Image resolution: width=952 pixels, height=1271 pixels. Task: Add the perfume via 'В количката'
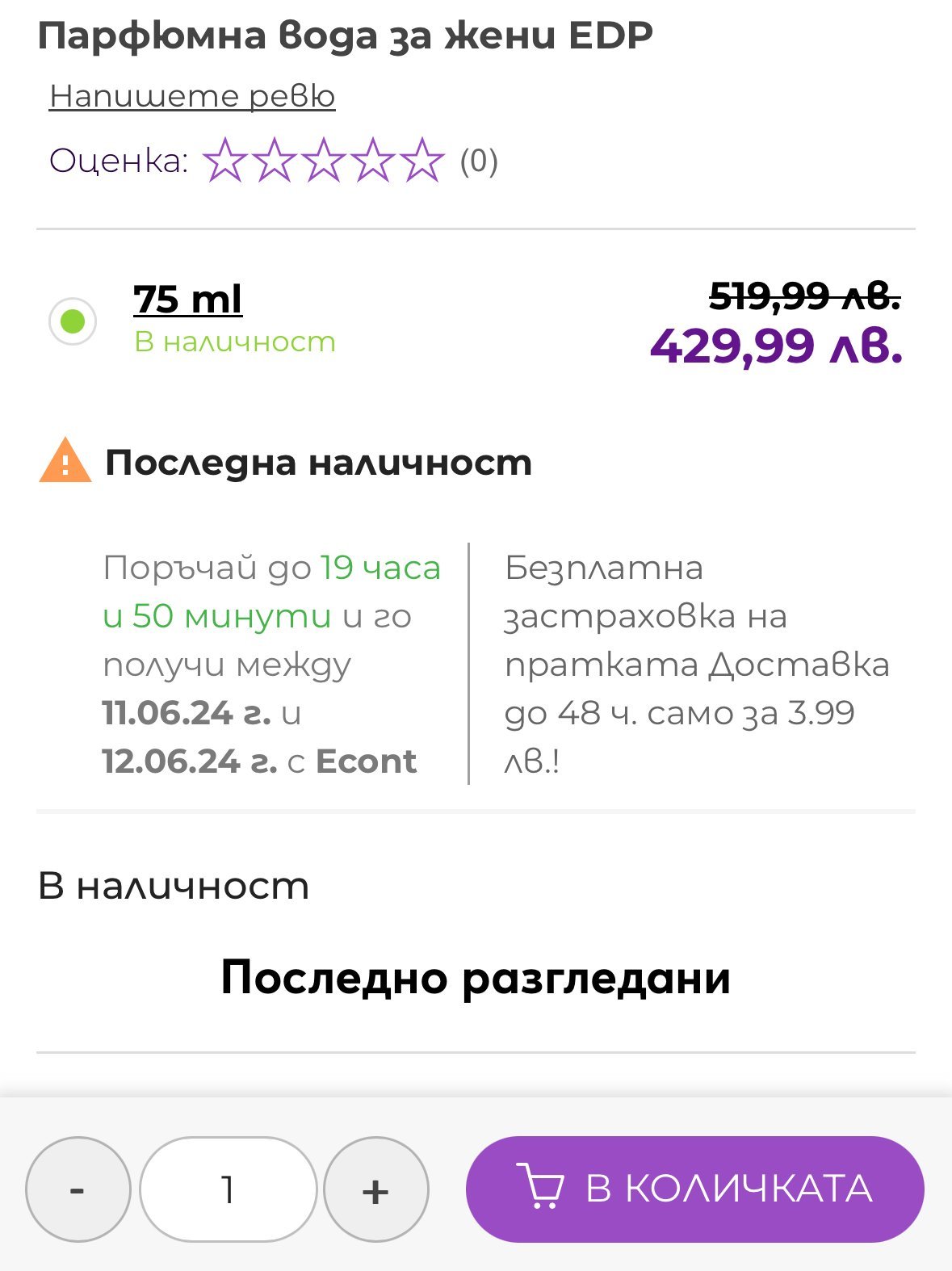694,1189
